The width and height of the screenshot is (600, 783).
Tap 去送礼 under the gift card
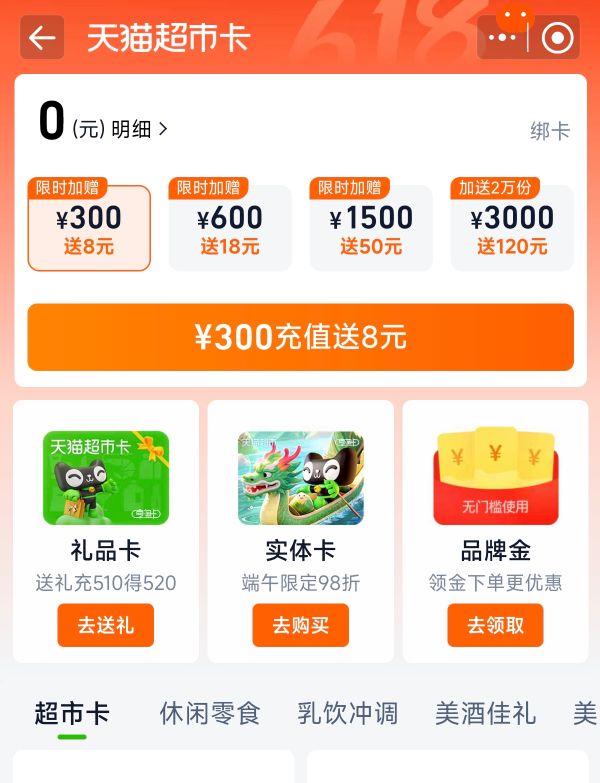pos(105,625)
